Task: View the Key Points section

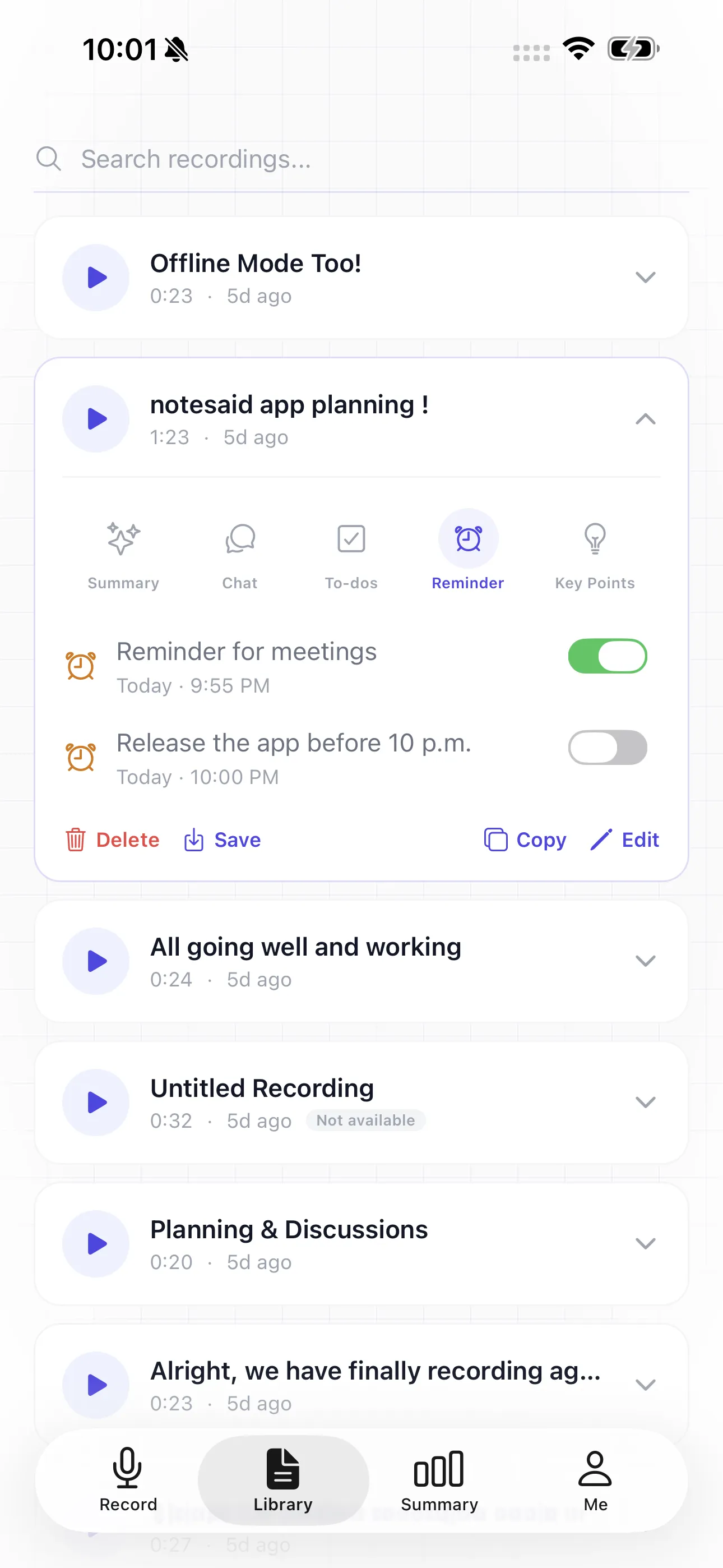Action: pos(595,555)
